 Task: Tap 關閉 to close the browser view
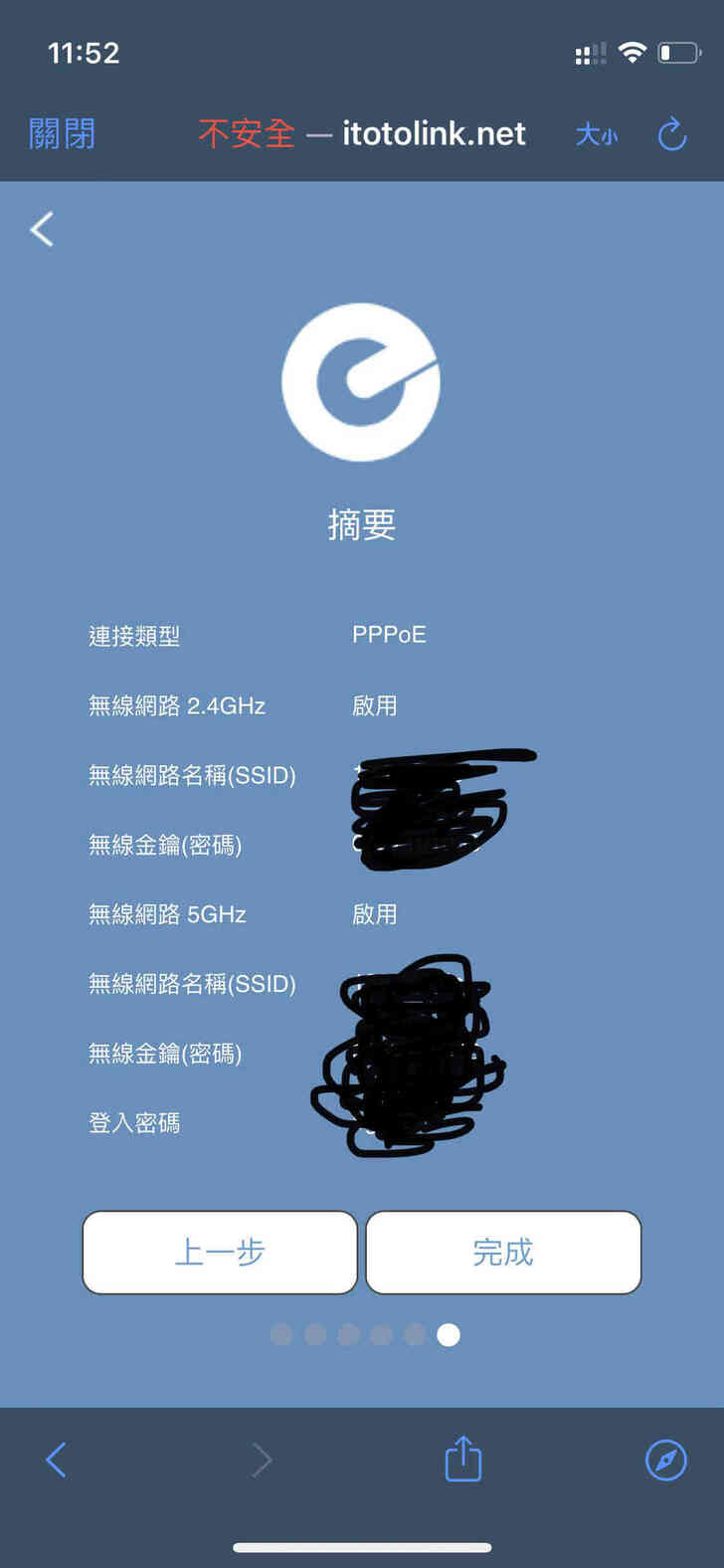click(62, 133)
